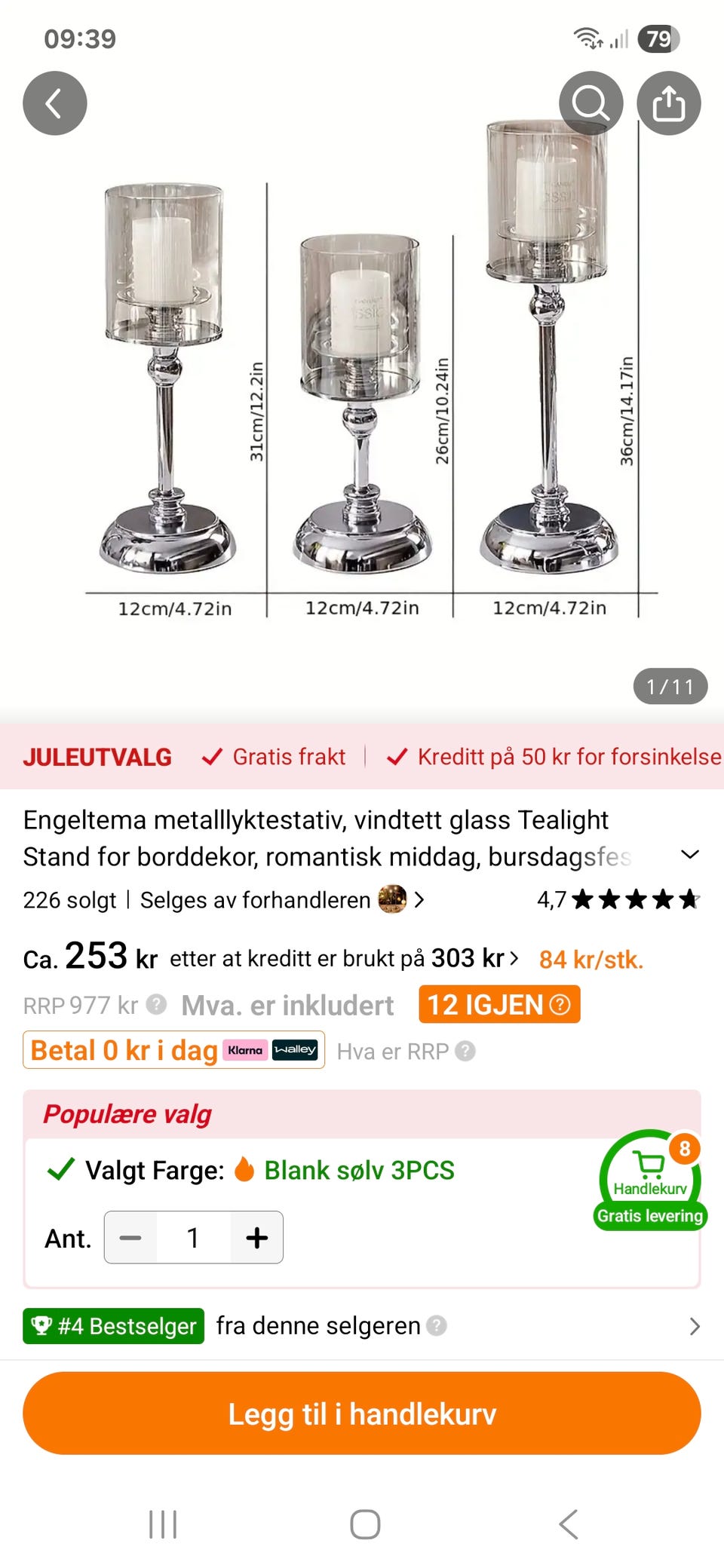Image resolution: width=724 pixels, height=1568 pixels.
Task: Expand the product title description
Action: 690,856
